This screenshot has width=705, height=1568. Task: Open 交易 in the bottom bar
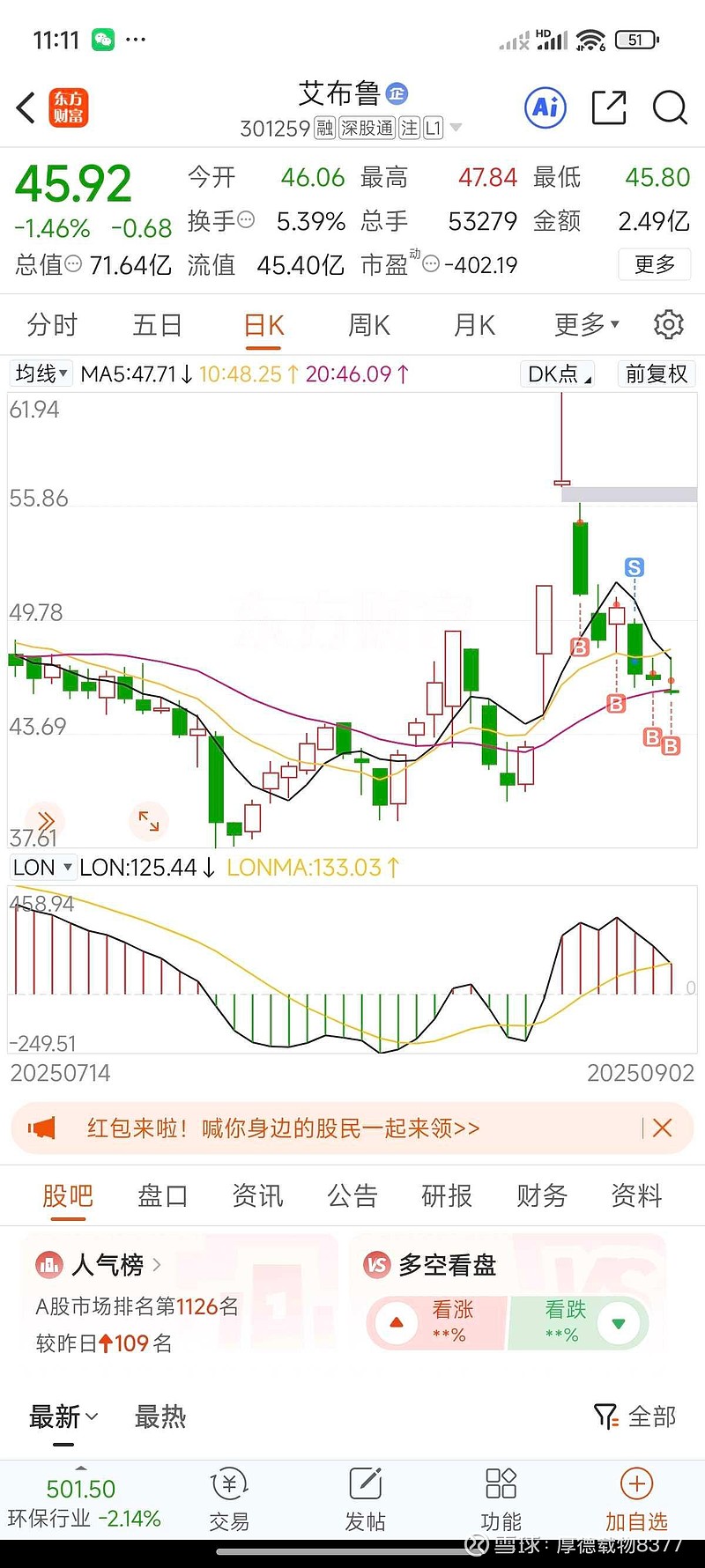pos(229,1500)
